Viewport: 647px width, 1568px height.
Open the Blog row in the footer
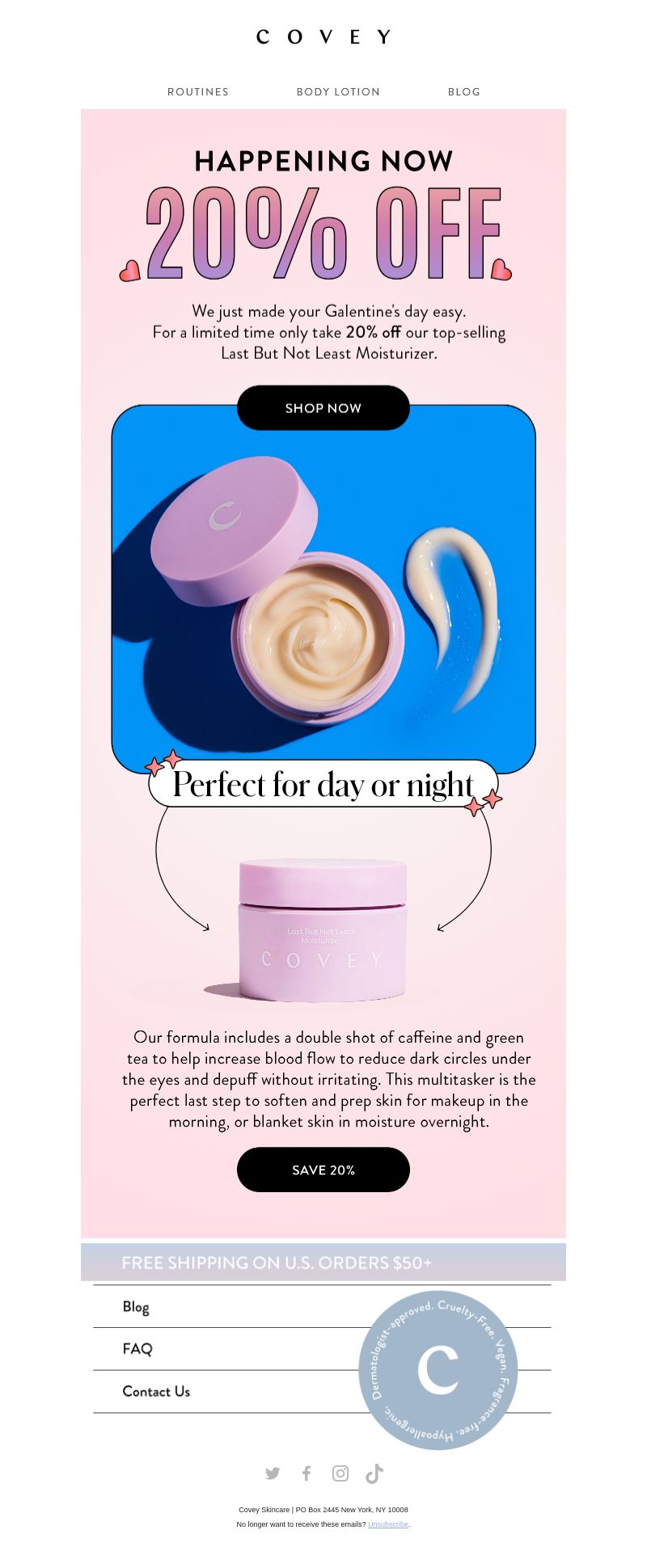136,1307
